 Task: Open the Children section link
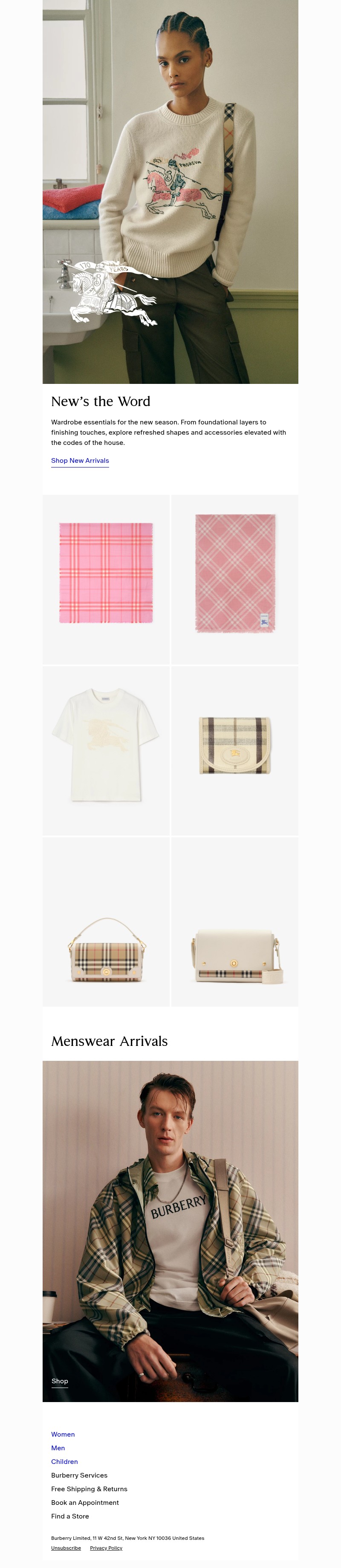click(x=64, y=1461)
